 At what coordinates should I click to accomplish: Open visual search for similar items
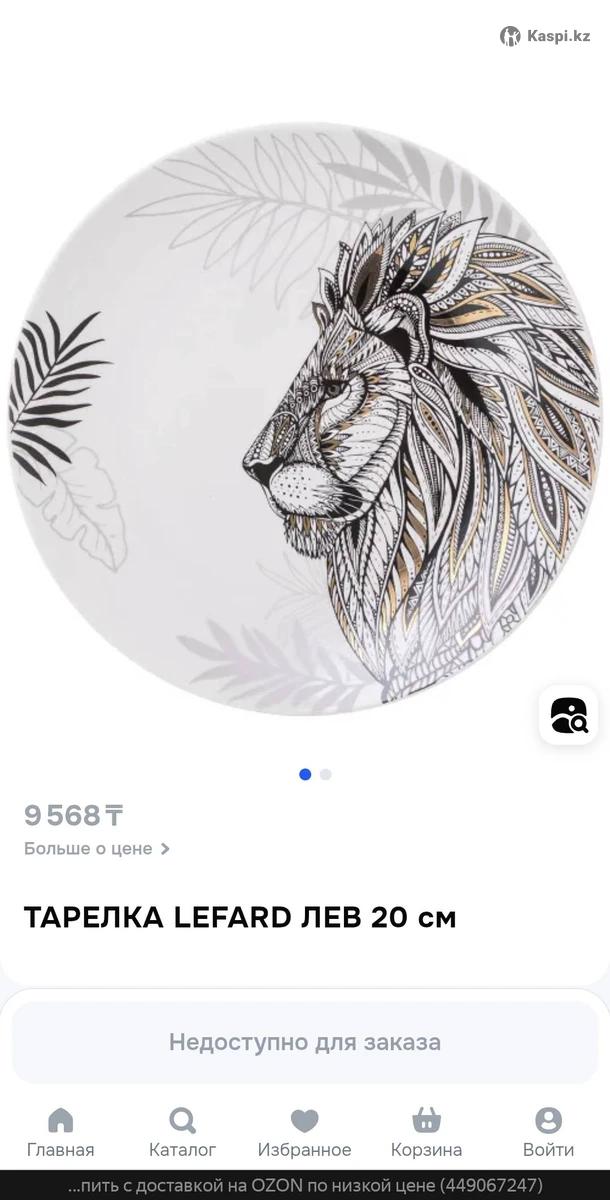coord(568,715)
